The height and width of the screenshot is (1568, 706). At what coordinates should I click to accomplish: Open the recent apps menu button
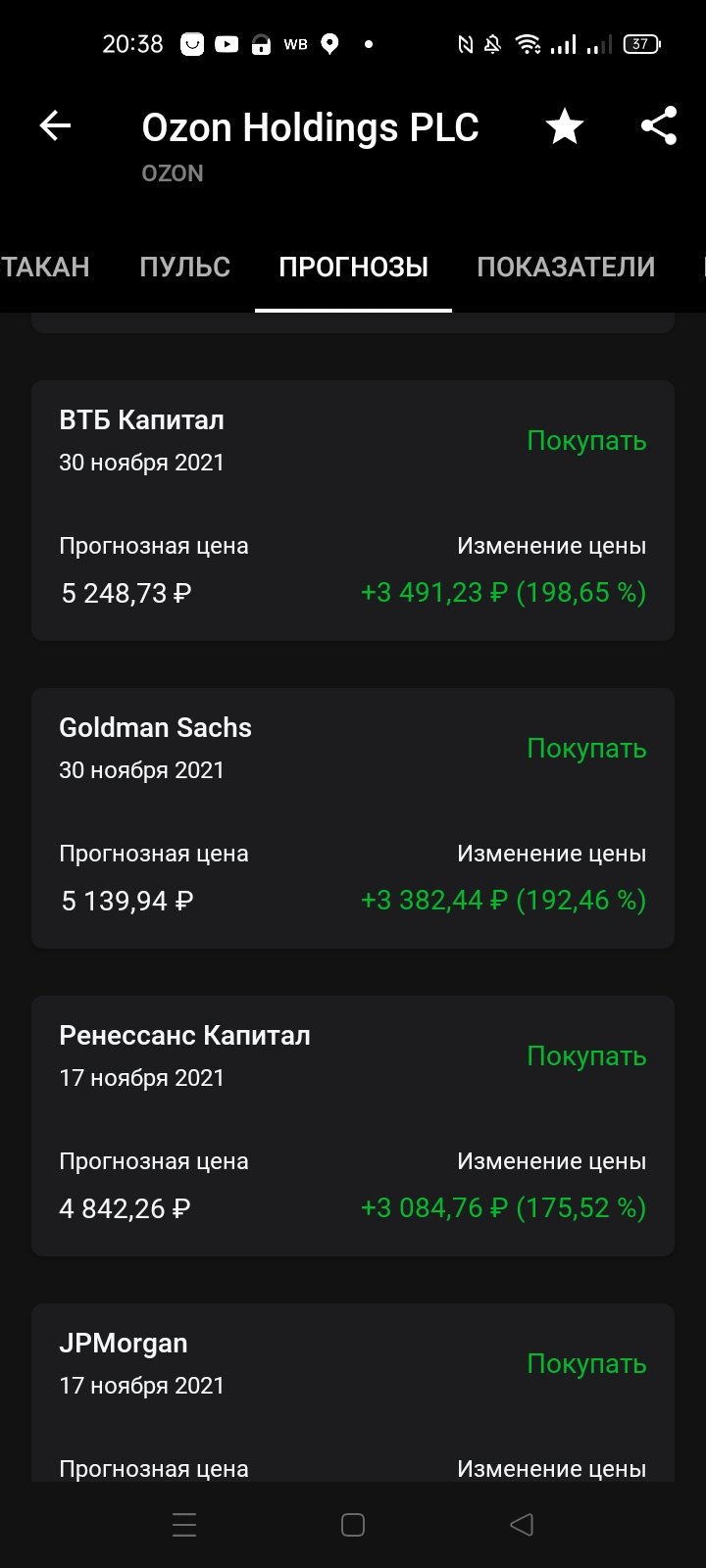(x=184, y=1525)
